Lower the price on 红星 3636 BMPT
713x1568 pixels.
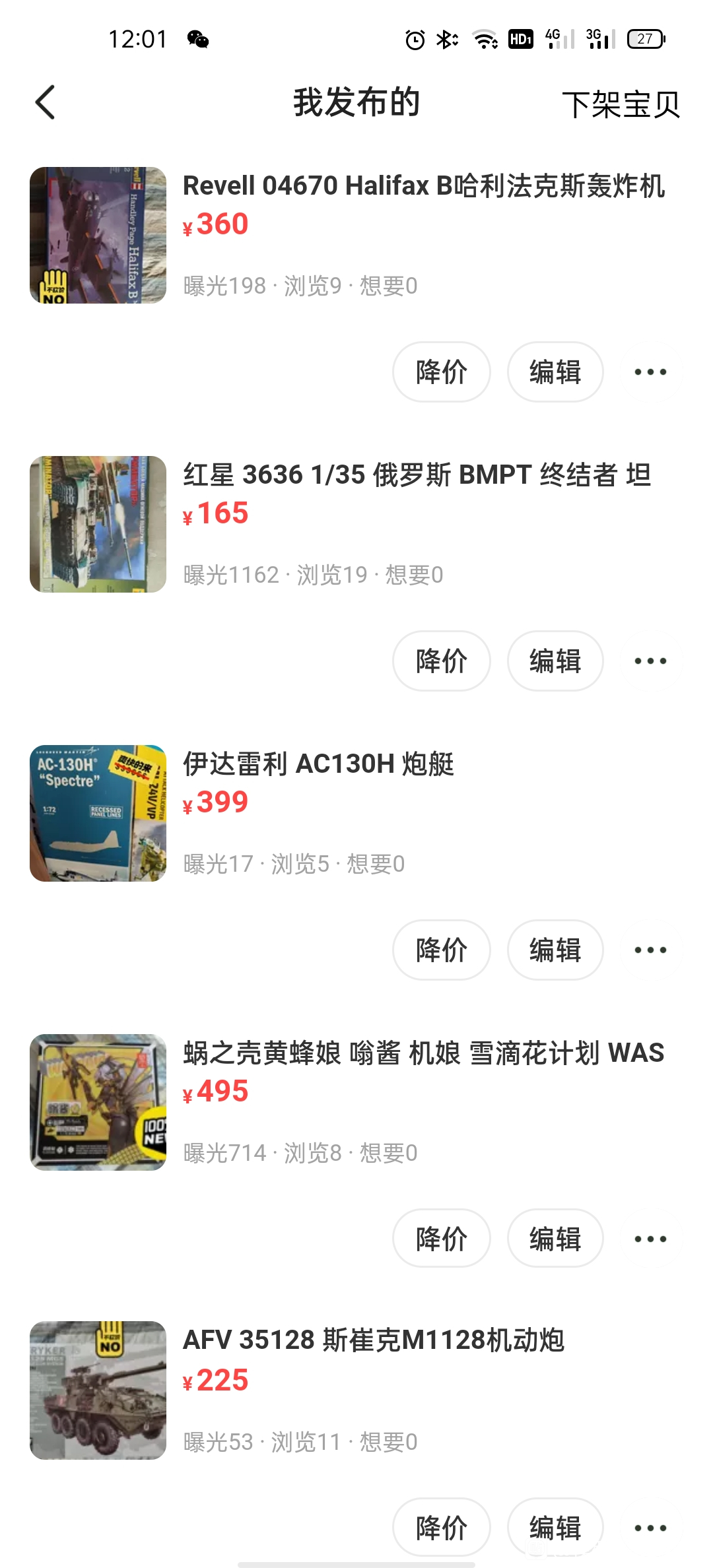(442, 661)
